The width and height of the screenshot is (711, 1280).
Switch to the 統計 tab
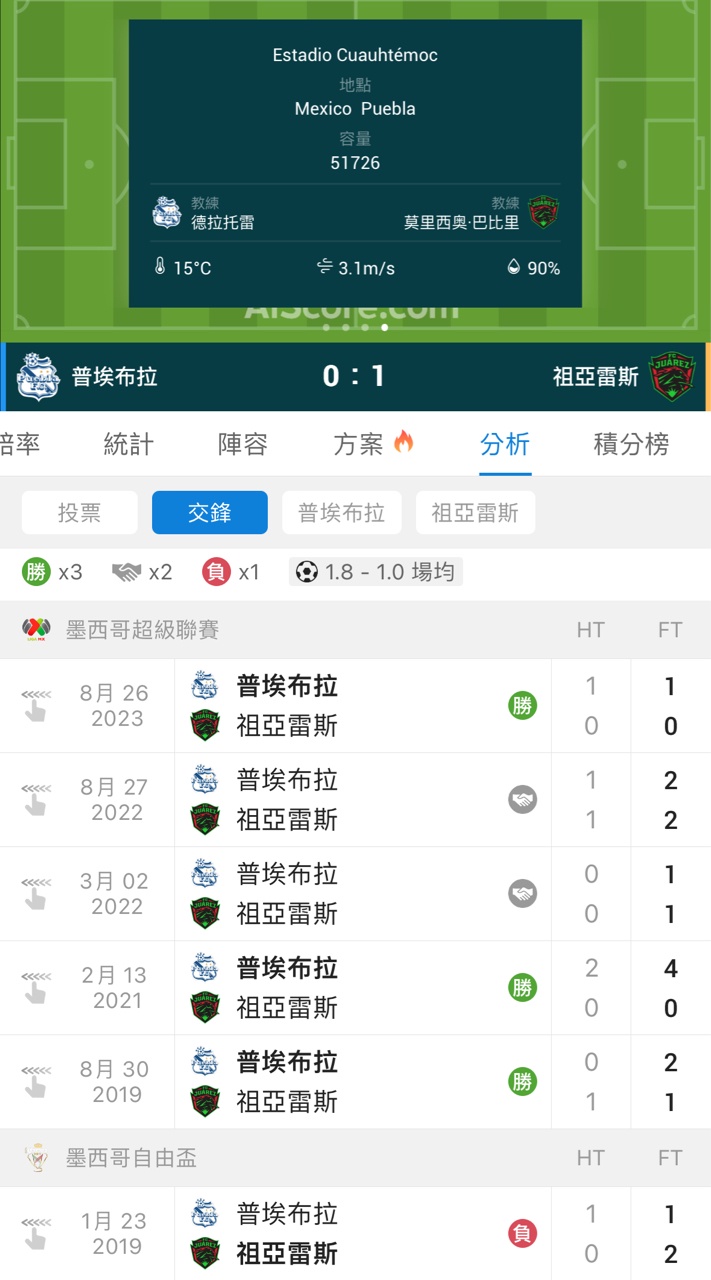pos(129,444)
